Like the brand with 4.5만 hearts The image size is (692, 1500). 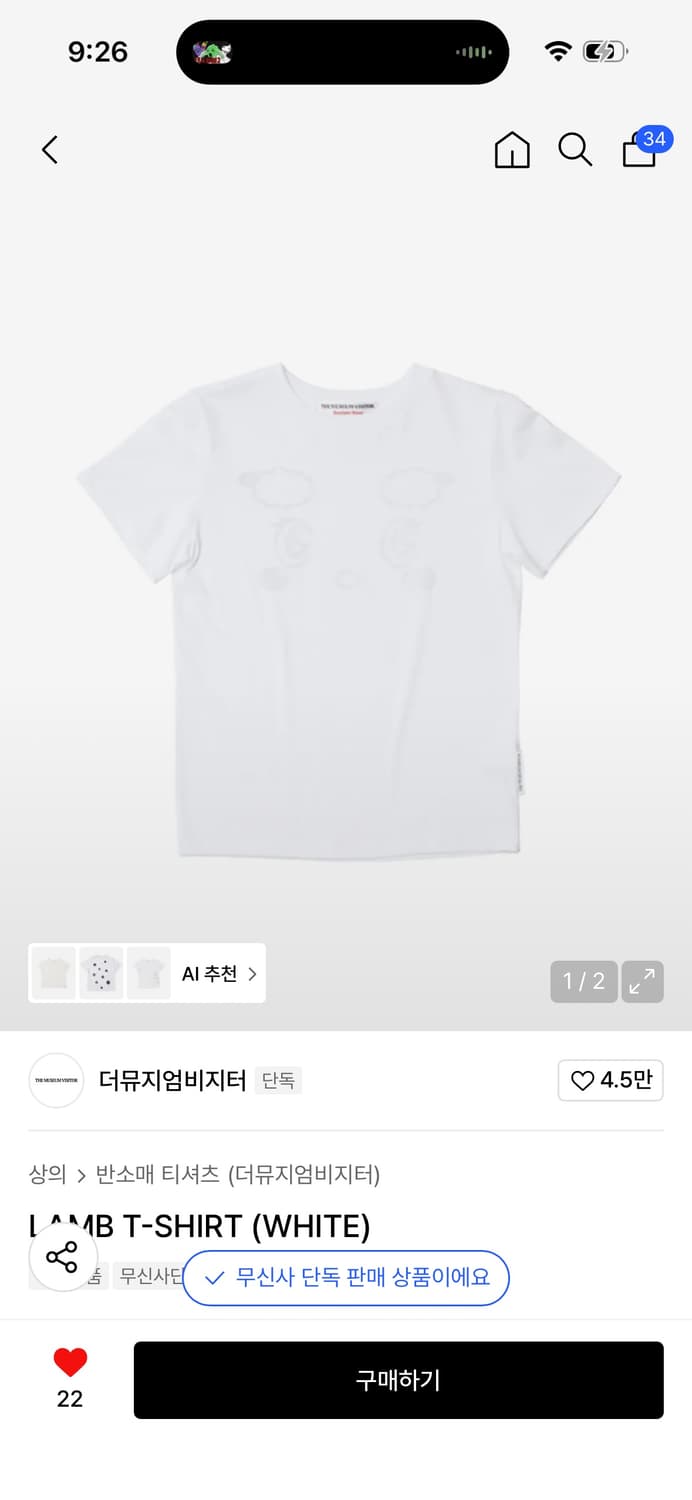[610, 1080]
